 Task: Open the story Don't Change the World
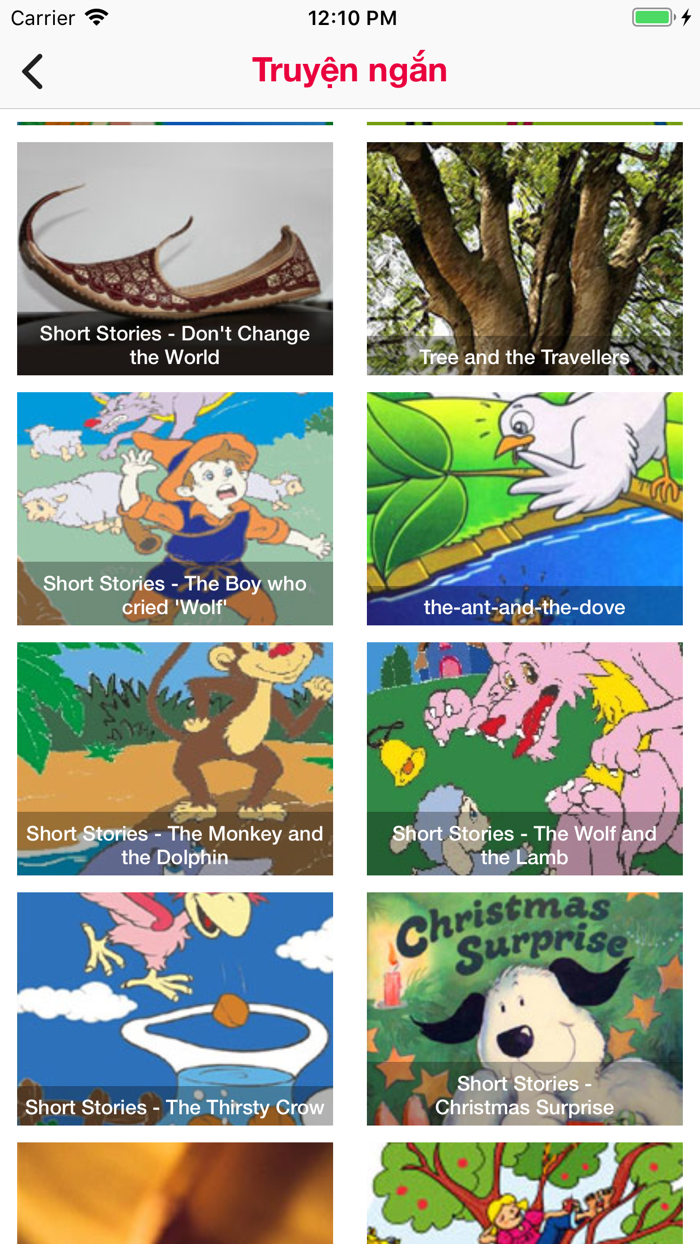(175, 258)
